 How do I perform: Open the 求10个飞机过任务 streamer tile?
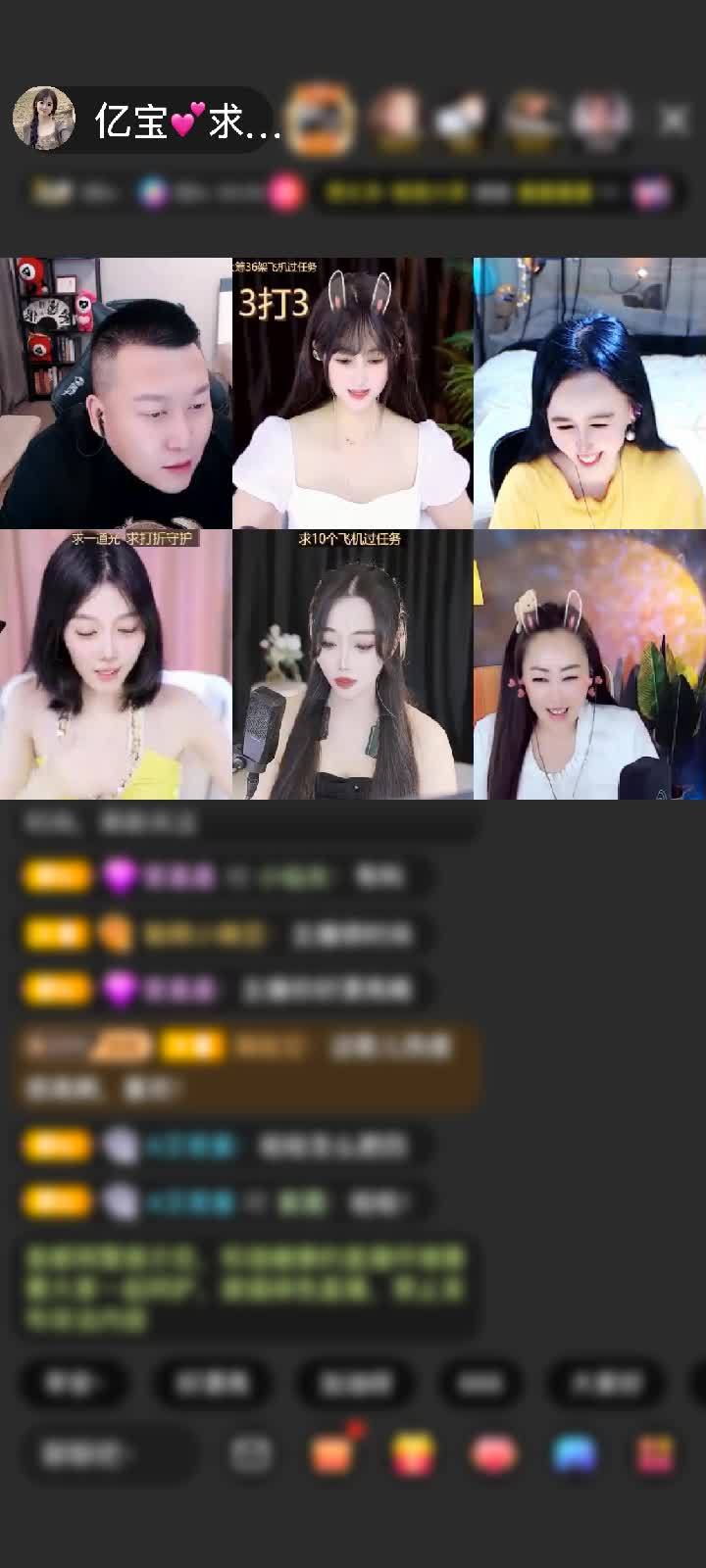[352, 664]
